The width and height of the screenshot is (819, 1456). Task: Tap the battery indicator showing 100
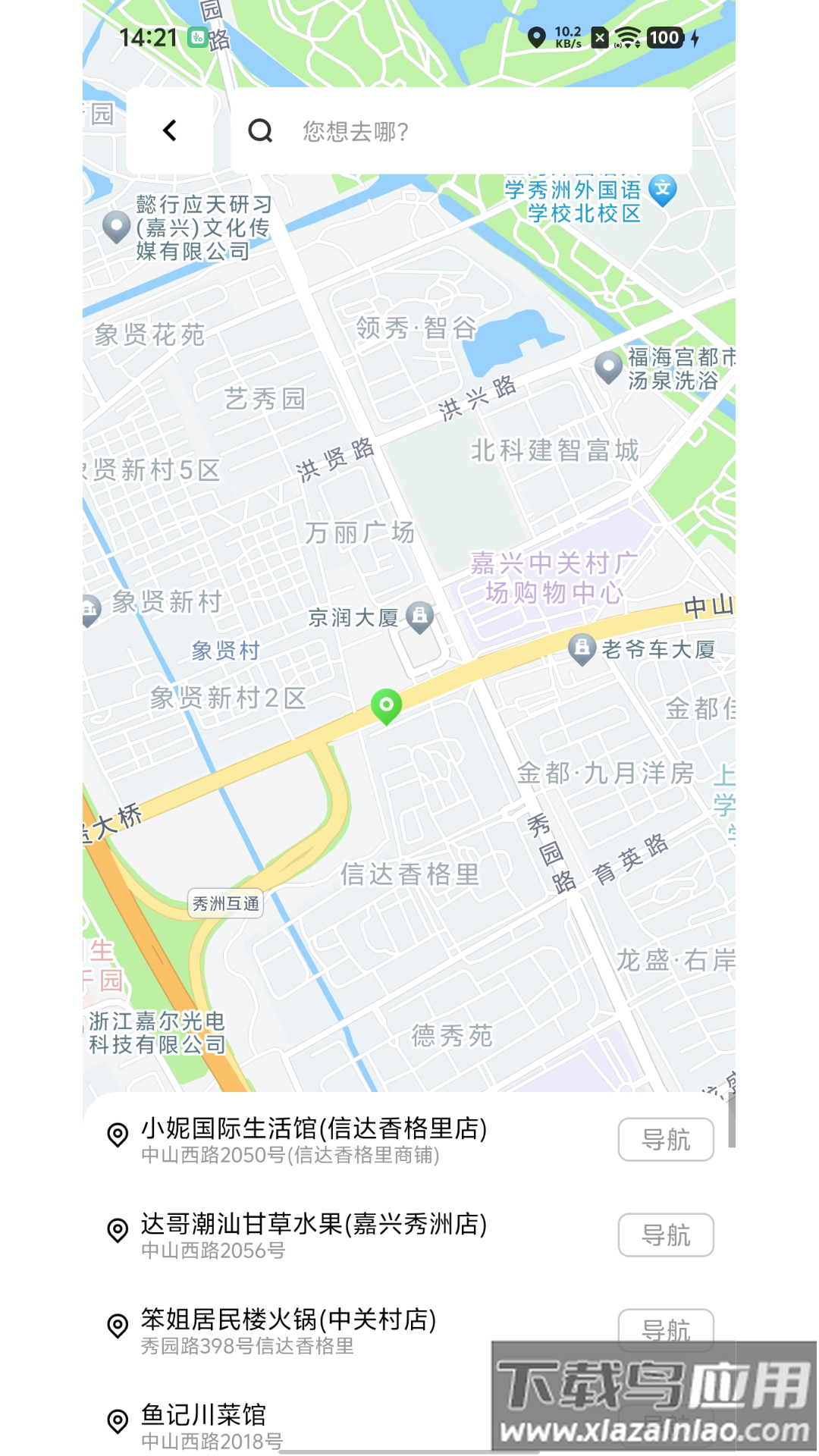click(x=664, y=36)
